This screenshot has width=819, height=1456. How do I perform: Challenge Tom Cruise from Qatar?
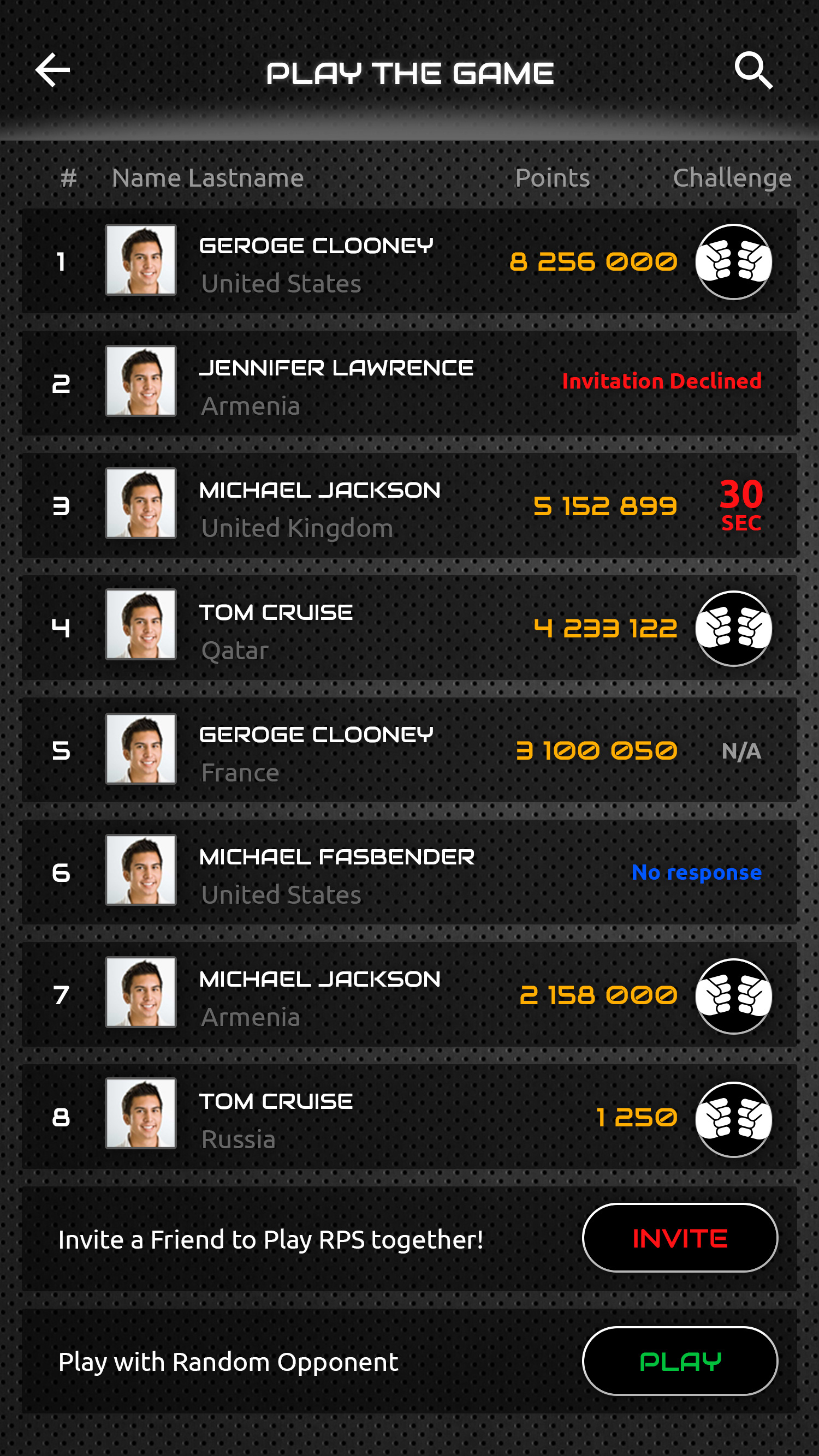(x=733, y=628)
